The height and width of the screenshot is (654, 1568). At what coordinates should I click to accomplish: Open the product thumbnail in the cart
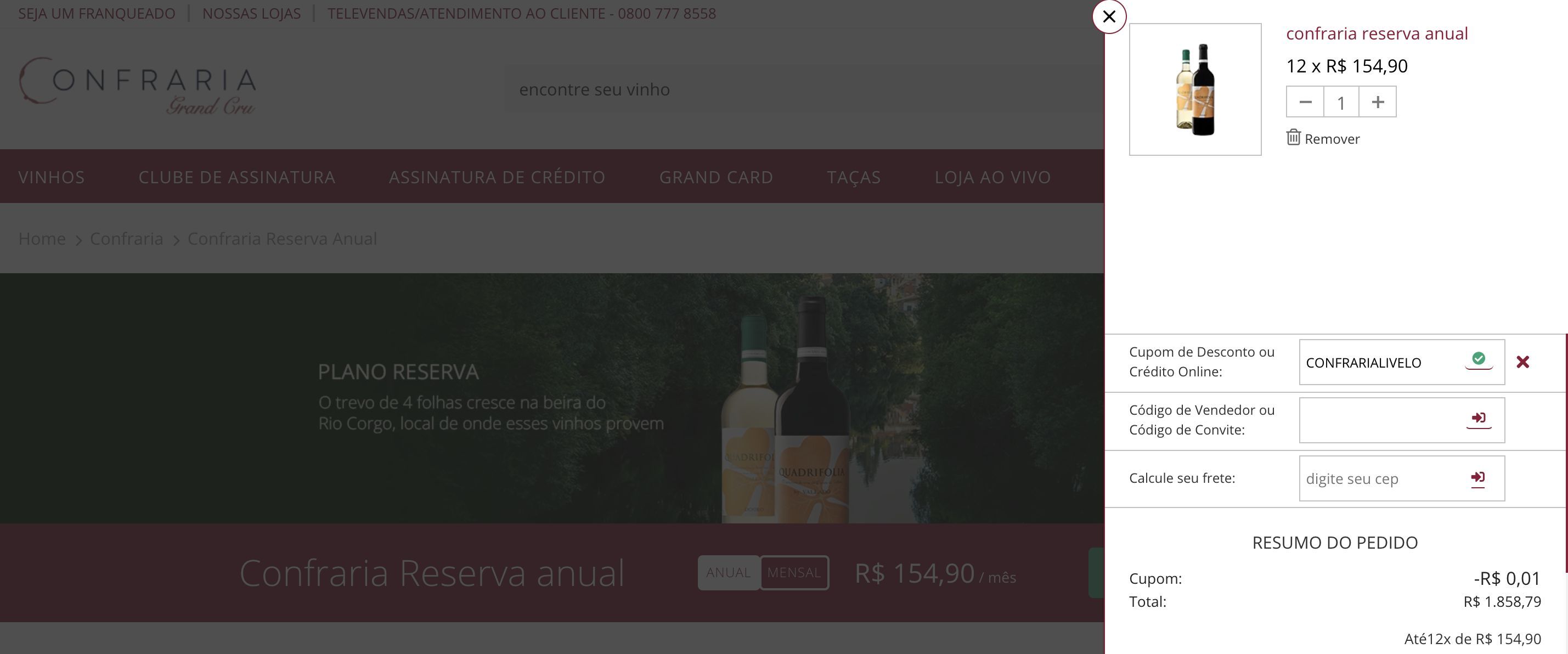click(1194, 89)
